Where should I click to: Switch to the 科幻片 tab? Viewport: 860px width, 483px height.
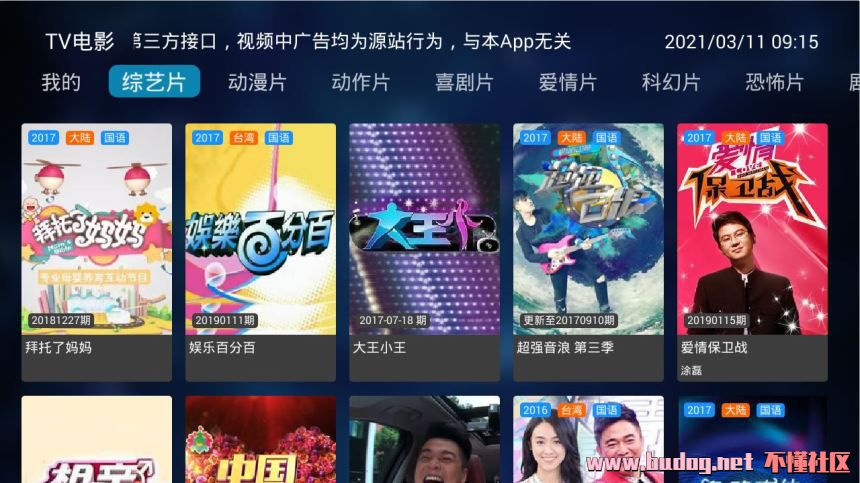tap(671, 82)
